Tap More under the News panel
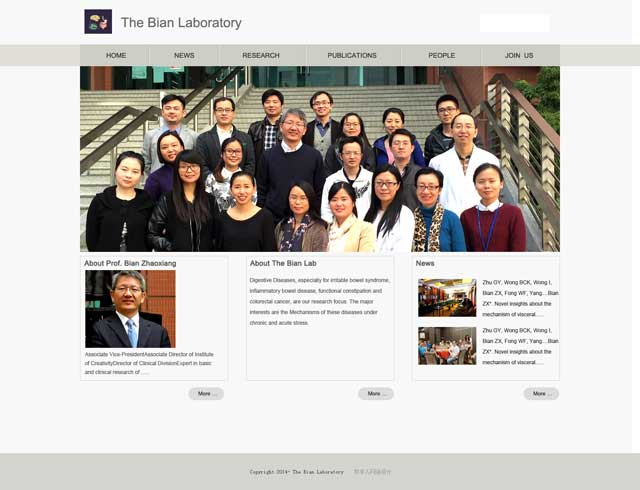Screen dimensions: 640x490 541,394
